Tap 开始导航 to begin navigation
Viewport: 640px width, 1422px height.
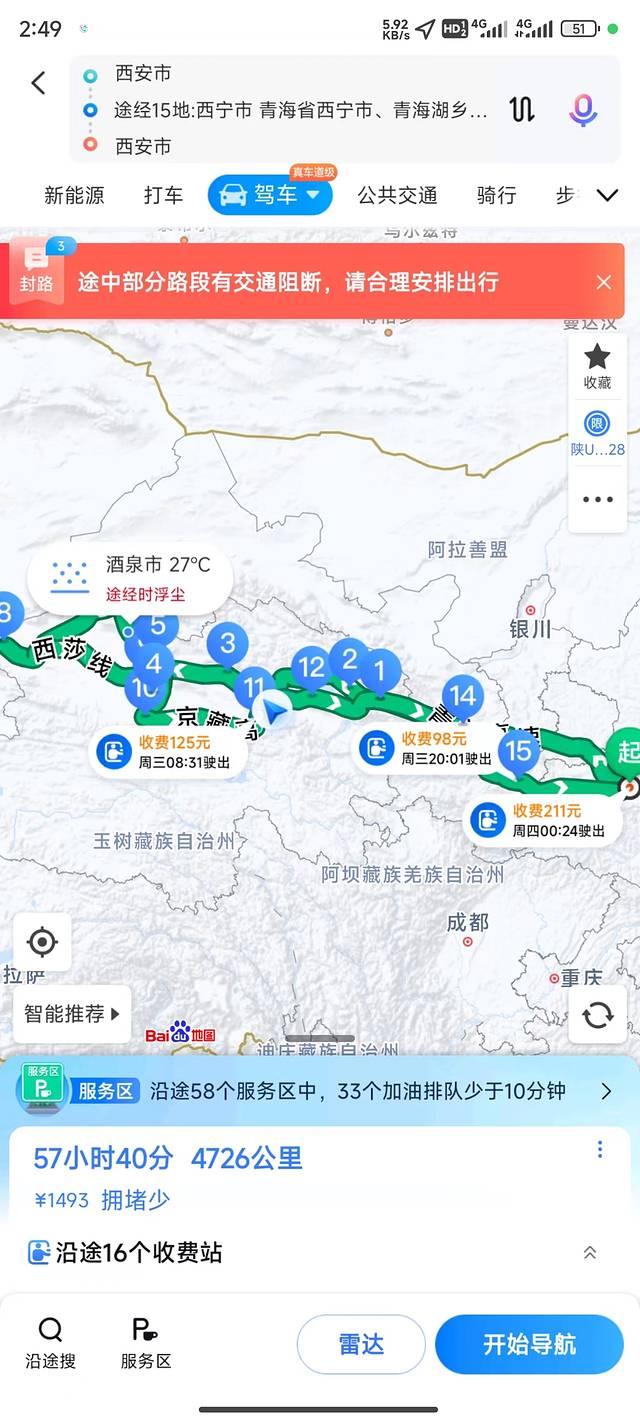point(529,1344)
